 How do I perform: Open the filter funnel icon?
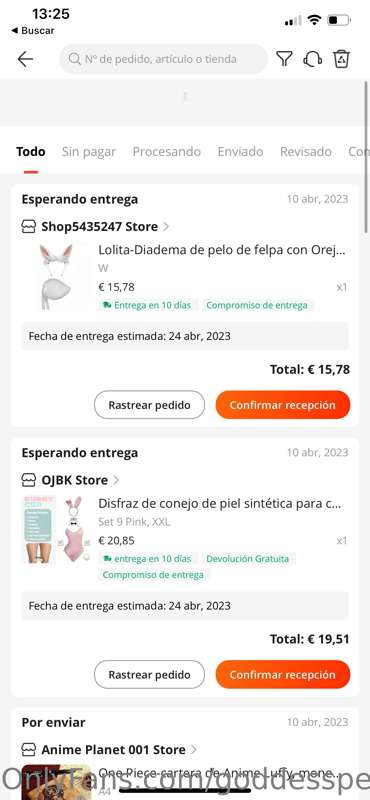tap(284, 59)
